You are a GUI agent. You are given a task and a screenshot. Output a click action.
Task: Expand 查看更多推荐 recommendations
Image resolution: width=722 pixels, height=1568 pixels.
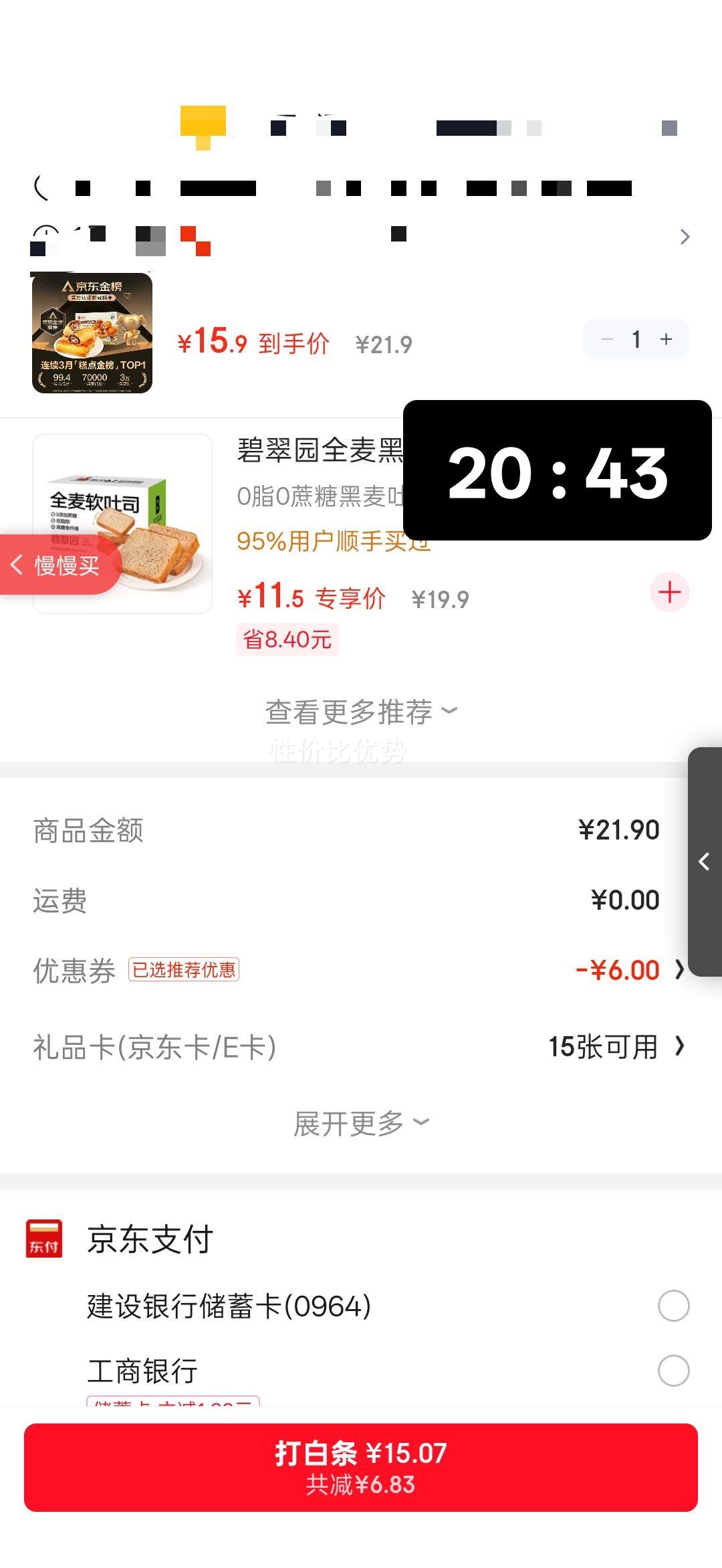pyautogui.click(x=361, y=711)
